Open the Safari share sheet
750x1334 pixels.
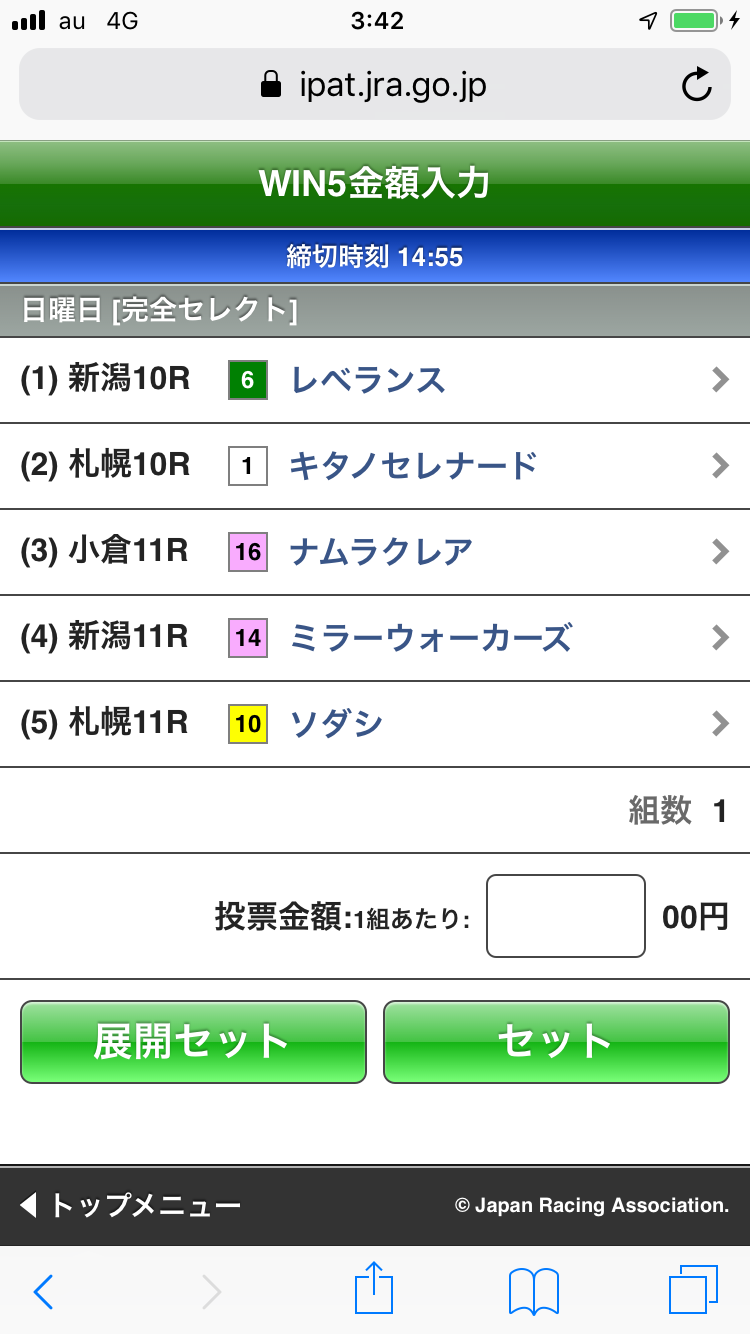point(373,1290)
